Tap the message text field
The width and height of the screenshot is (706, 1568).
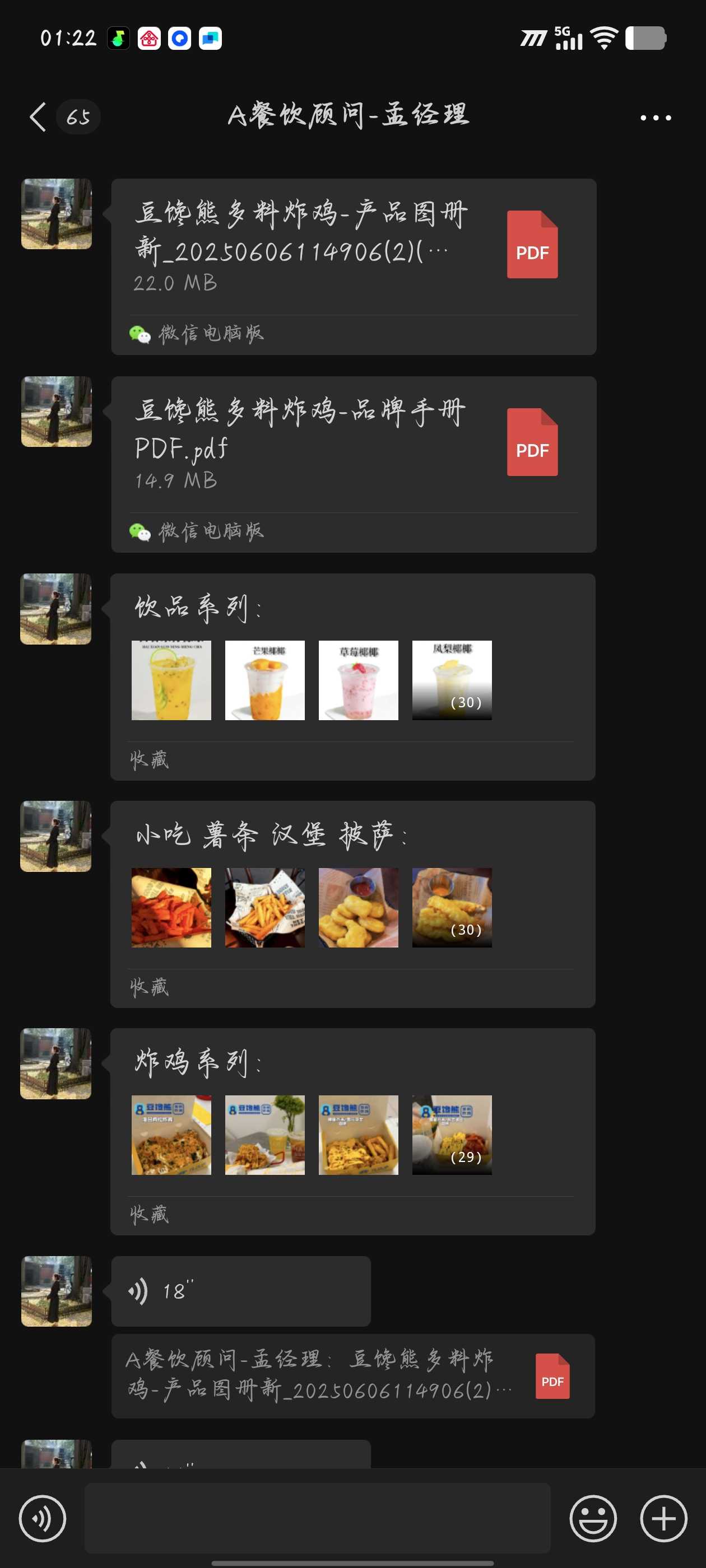[x=317, y=1518]
